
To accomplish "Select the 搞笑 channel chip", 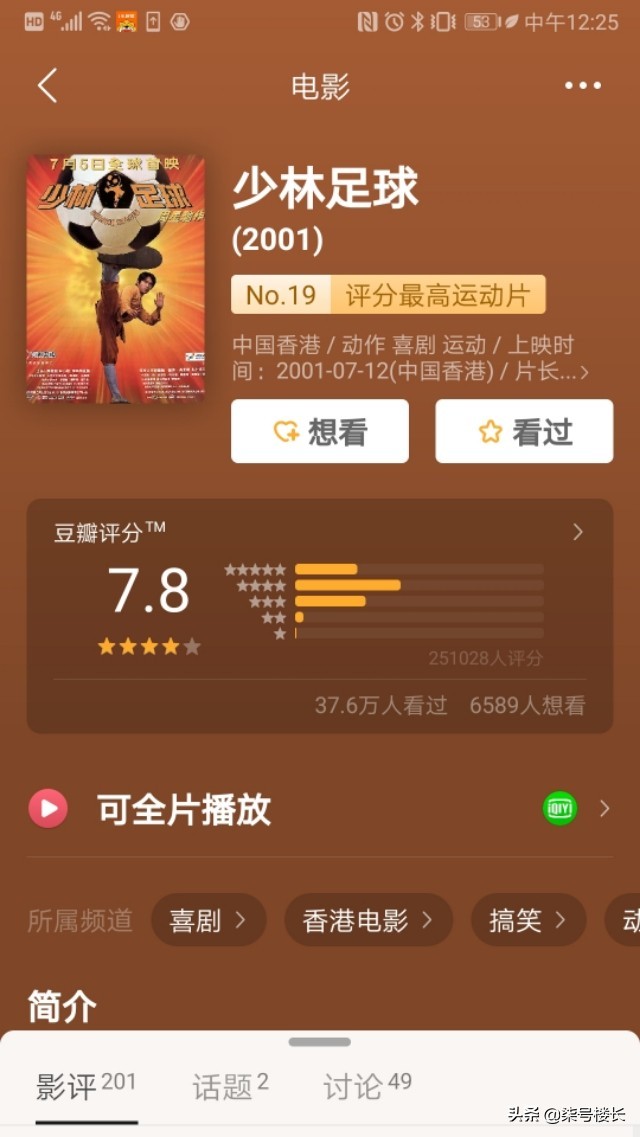I will point(528,920).
